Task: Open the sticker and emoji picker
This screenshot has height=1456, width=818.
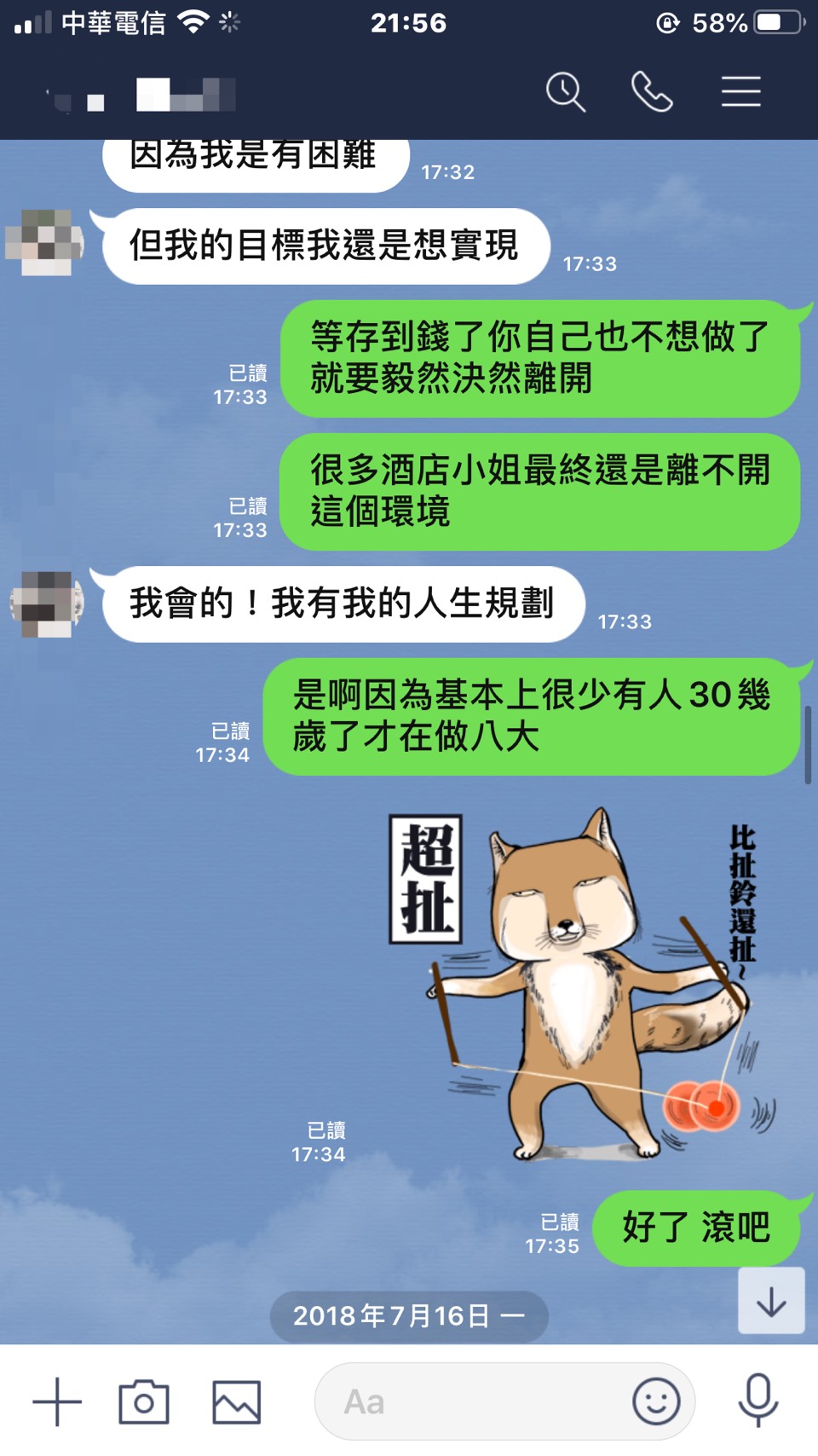Action: 656,1402
